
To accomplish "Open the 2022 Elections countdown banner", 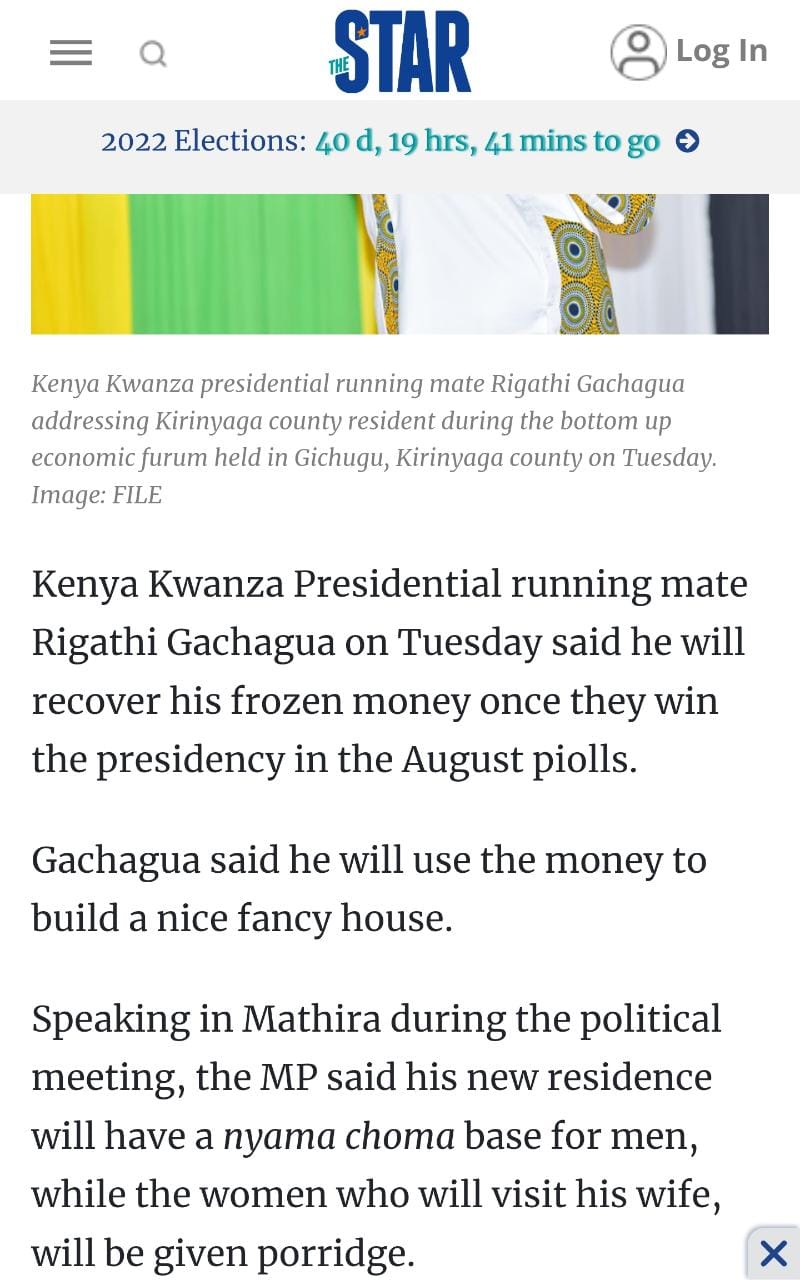I will [x=400, y=142].
